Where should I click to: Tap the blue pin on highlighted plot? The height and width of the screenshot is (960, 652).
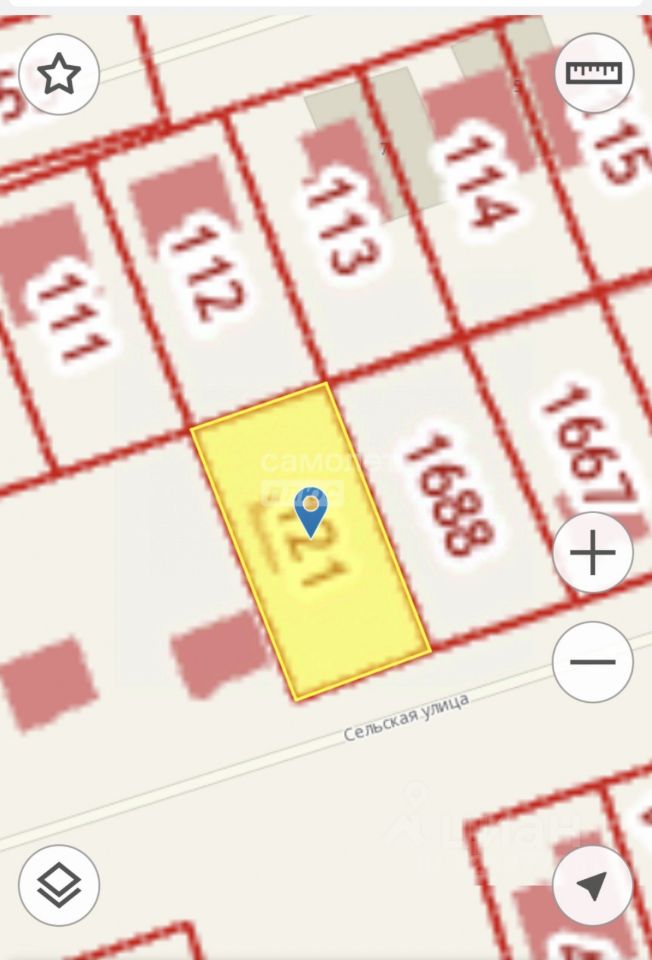312,512
